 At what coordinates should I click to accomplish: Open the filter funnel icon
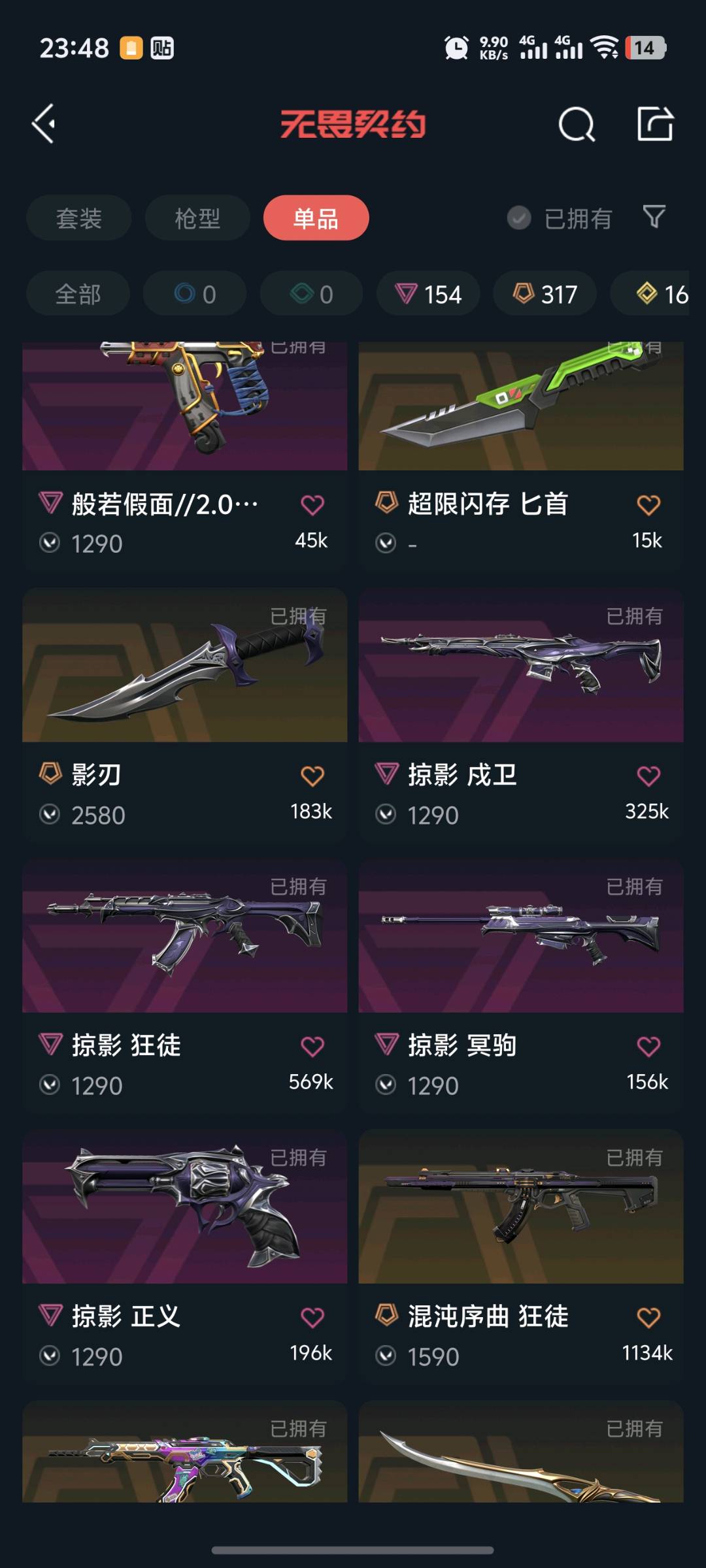654,217
